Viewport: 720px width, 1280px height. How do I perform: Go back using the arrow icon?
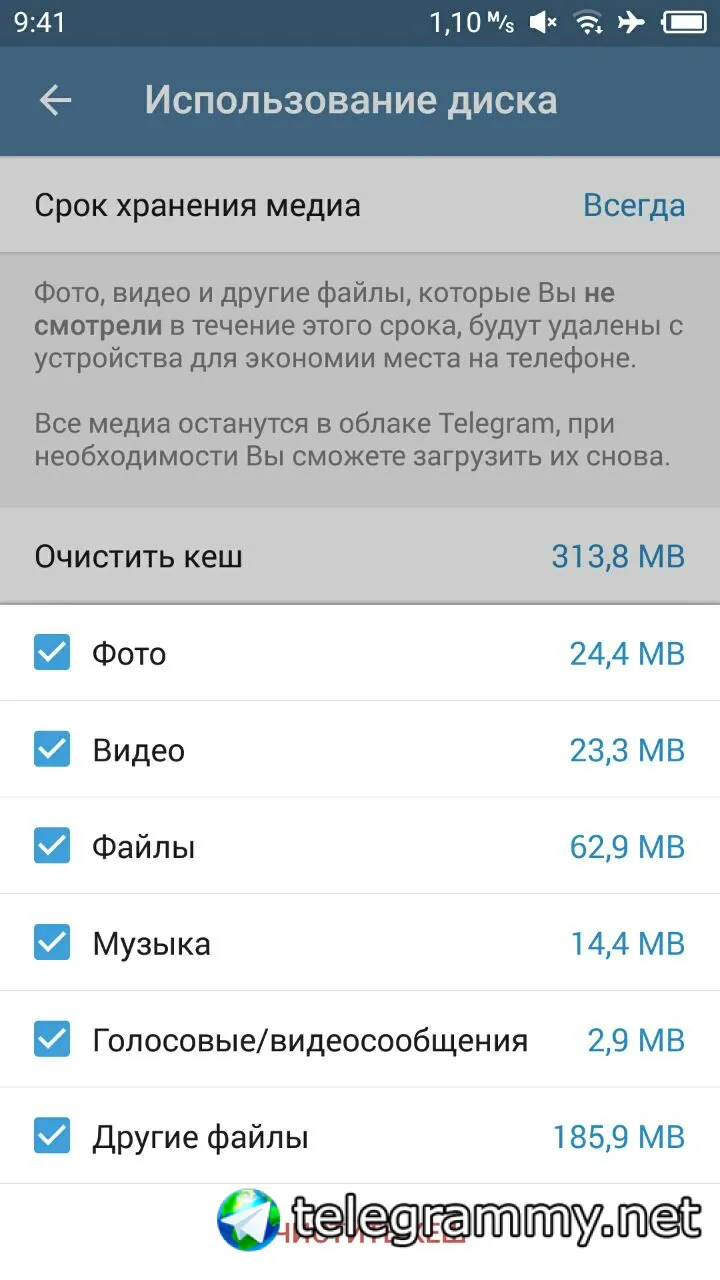55,100
